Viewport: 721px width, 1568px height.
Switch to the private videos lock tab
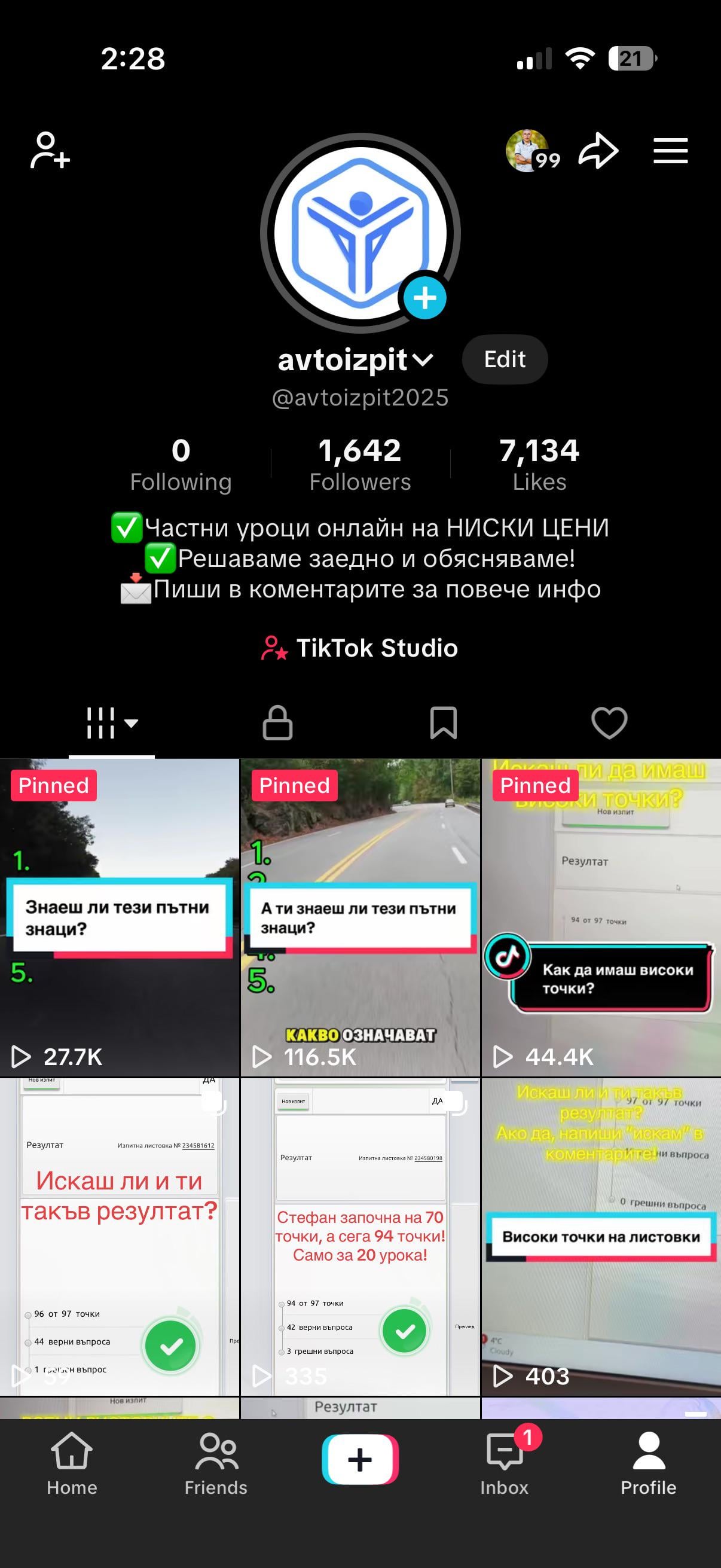(x=277, y=723)
